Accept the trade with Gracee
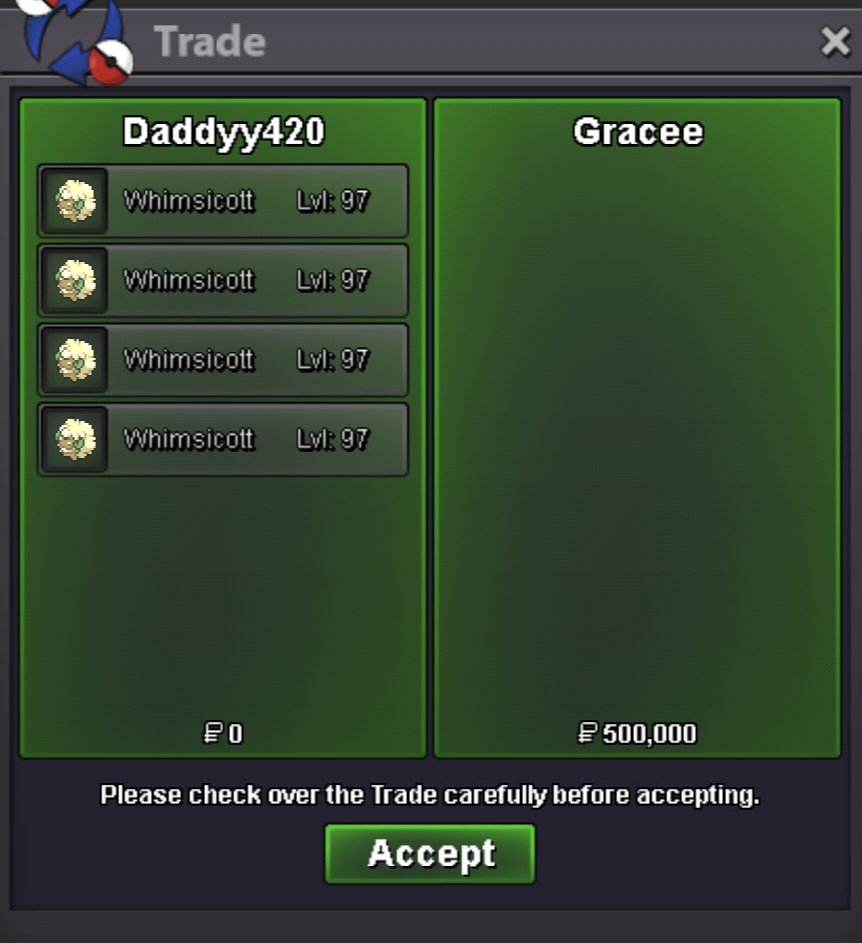The height and width of the screenshot is (943, 862). (430, 853)
